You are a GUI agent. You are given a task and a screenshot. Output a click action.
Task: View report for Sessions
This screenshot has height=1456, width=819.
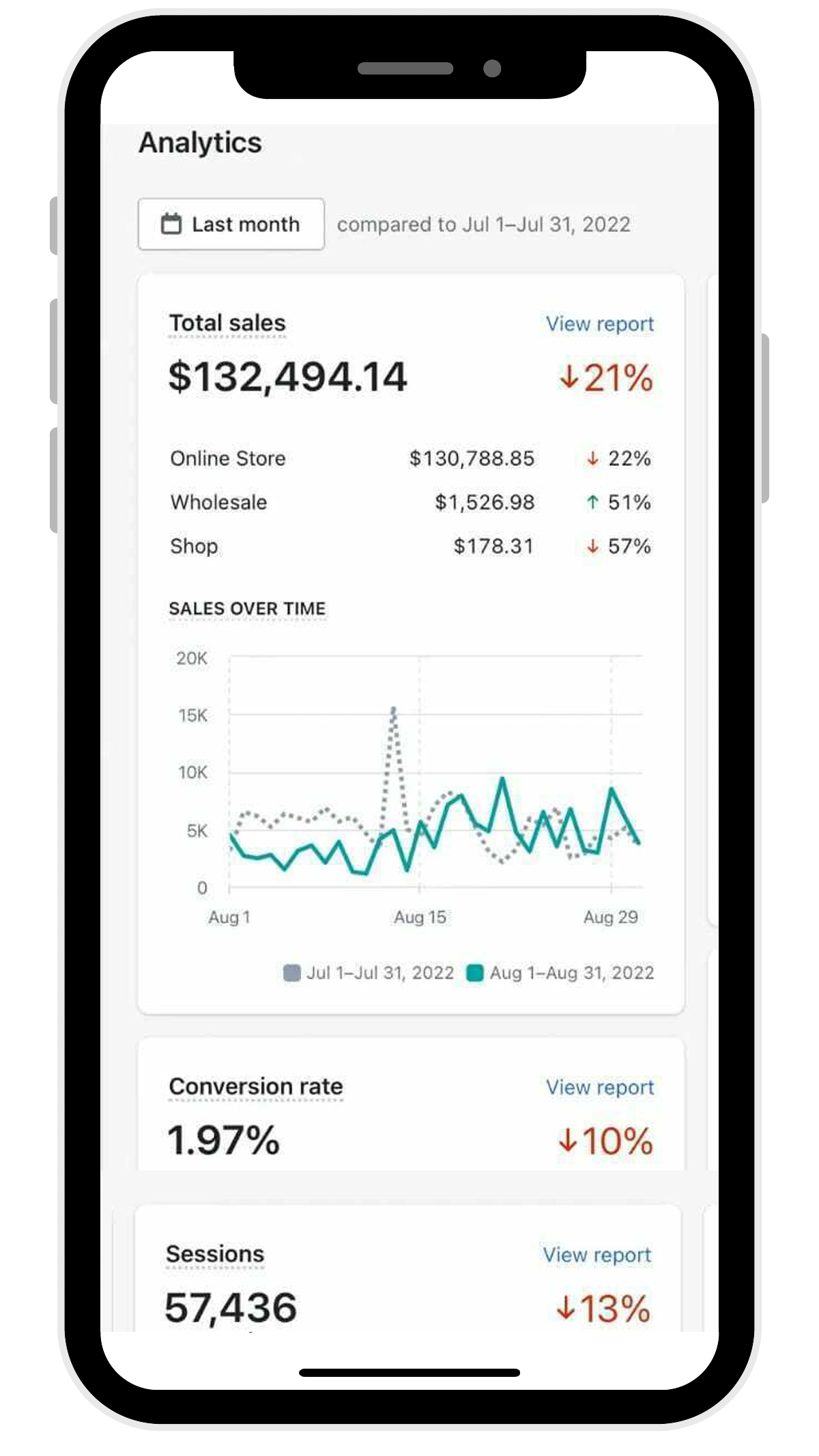point(597,1255)
